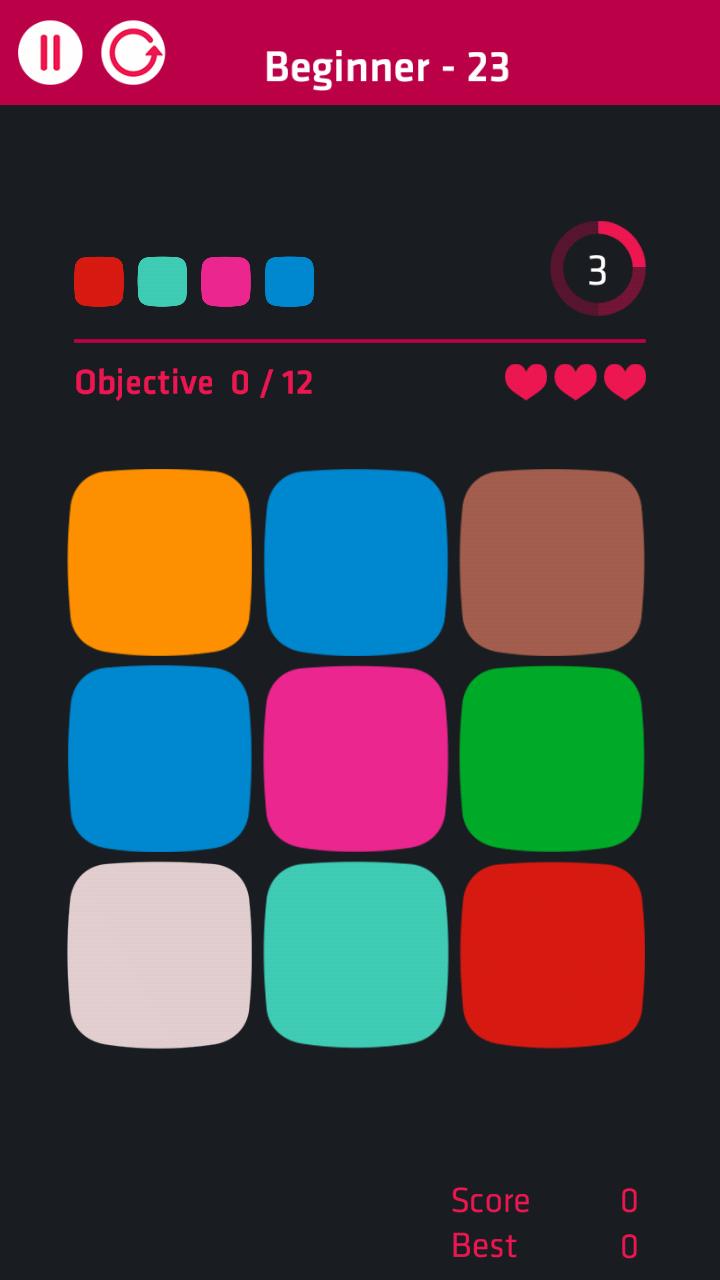
Task: Tap the orange tile
Action: tap(160, 562)
